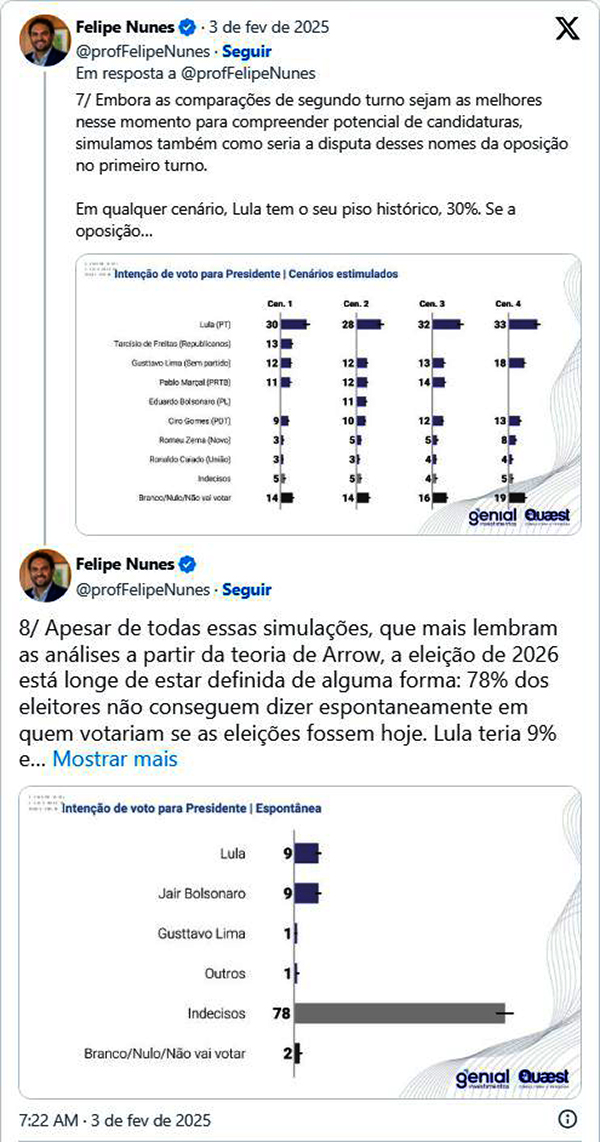Open the 7:22 AM tweet timestamp
This screenshot has height=1142, width=600.
click(115, 1118)
